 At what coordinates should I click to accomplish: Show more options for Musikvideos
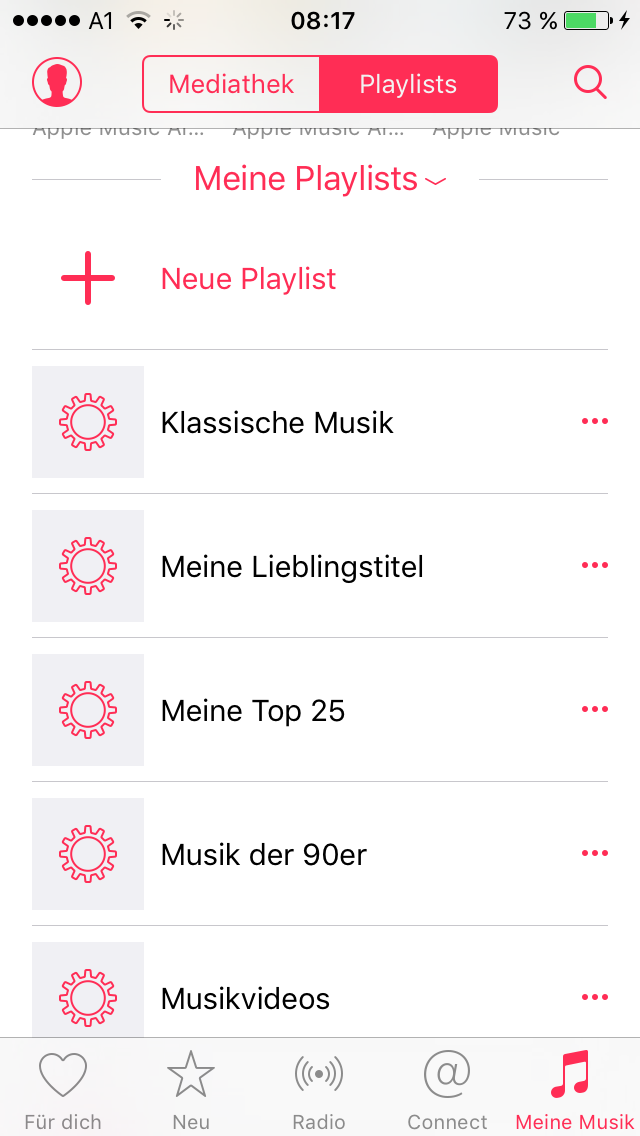tap(594, 997)
